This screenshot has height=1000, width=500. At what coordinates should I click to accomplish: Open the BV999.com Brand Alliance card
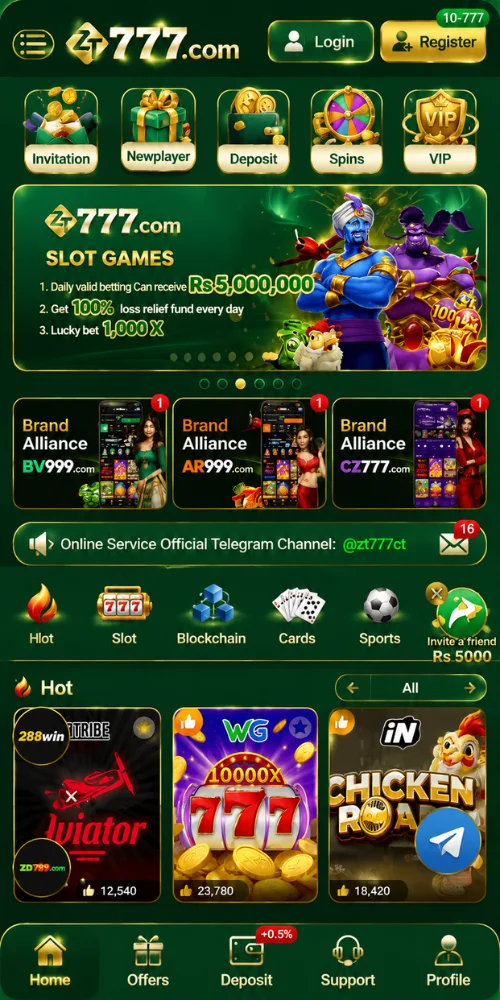(x=90, y=453)
